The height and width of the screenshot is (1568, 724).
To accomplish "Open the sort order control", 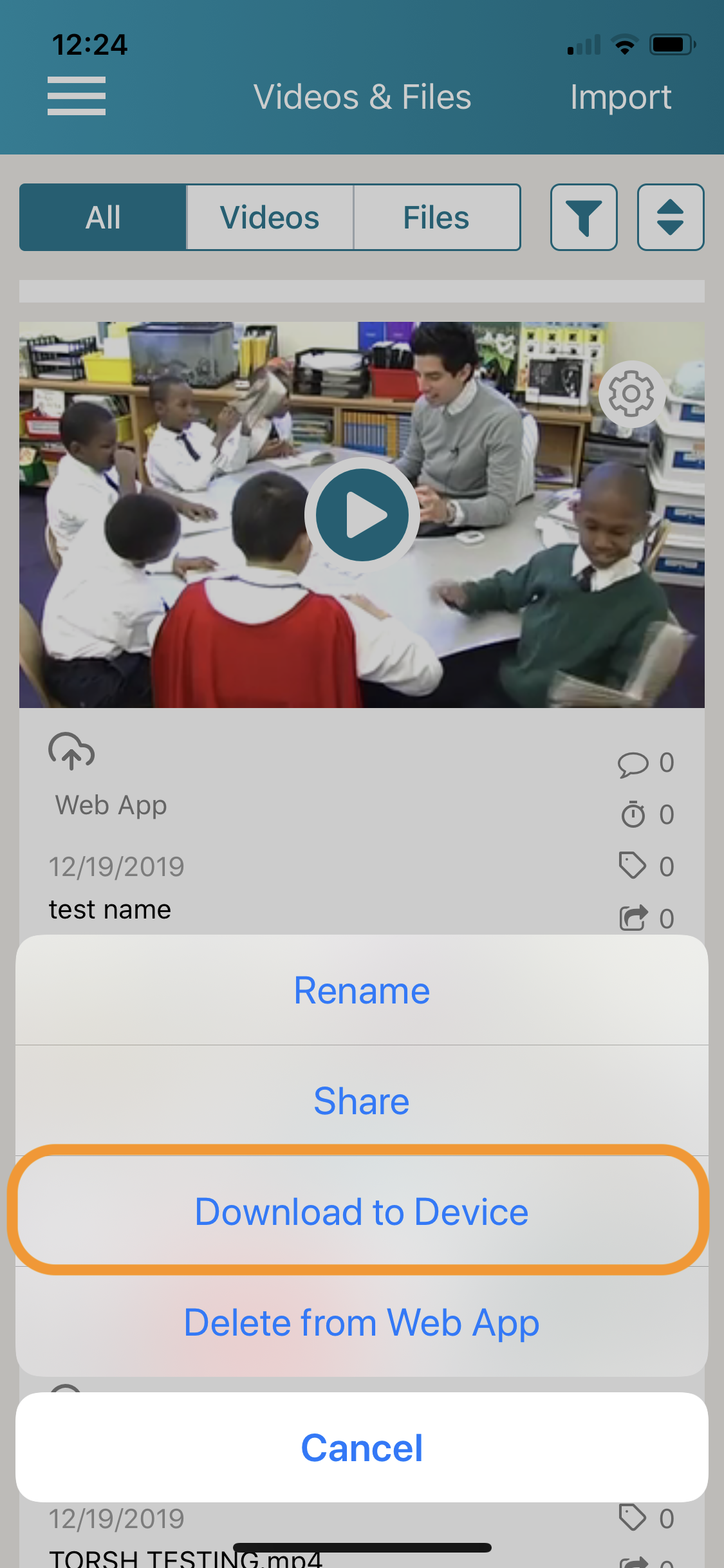I will point(670,218).
